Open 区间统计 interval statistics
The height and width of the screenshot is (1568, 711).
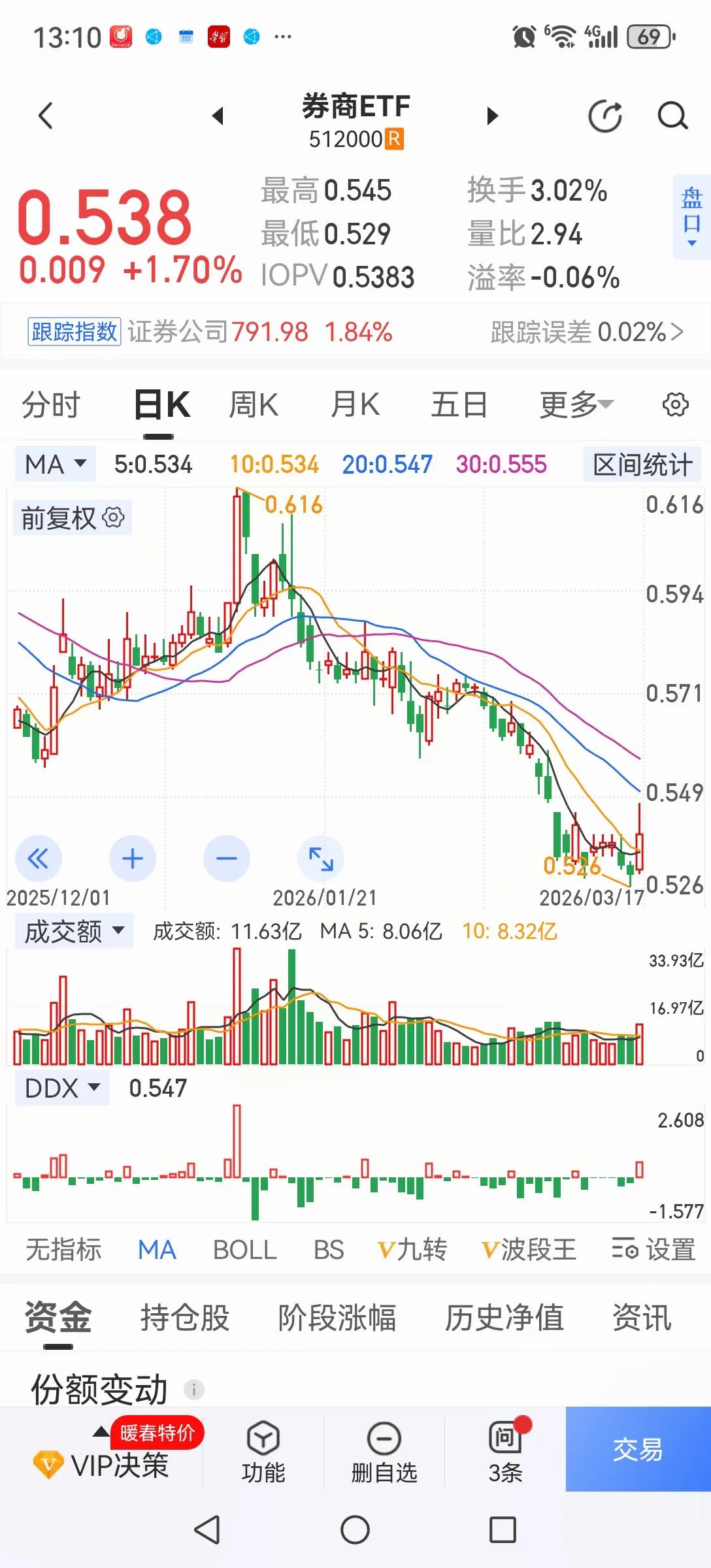(x=641, y=464)
